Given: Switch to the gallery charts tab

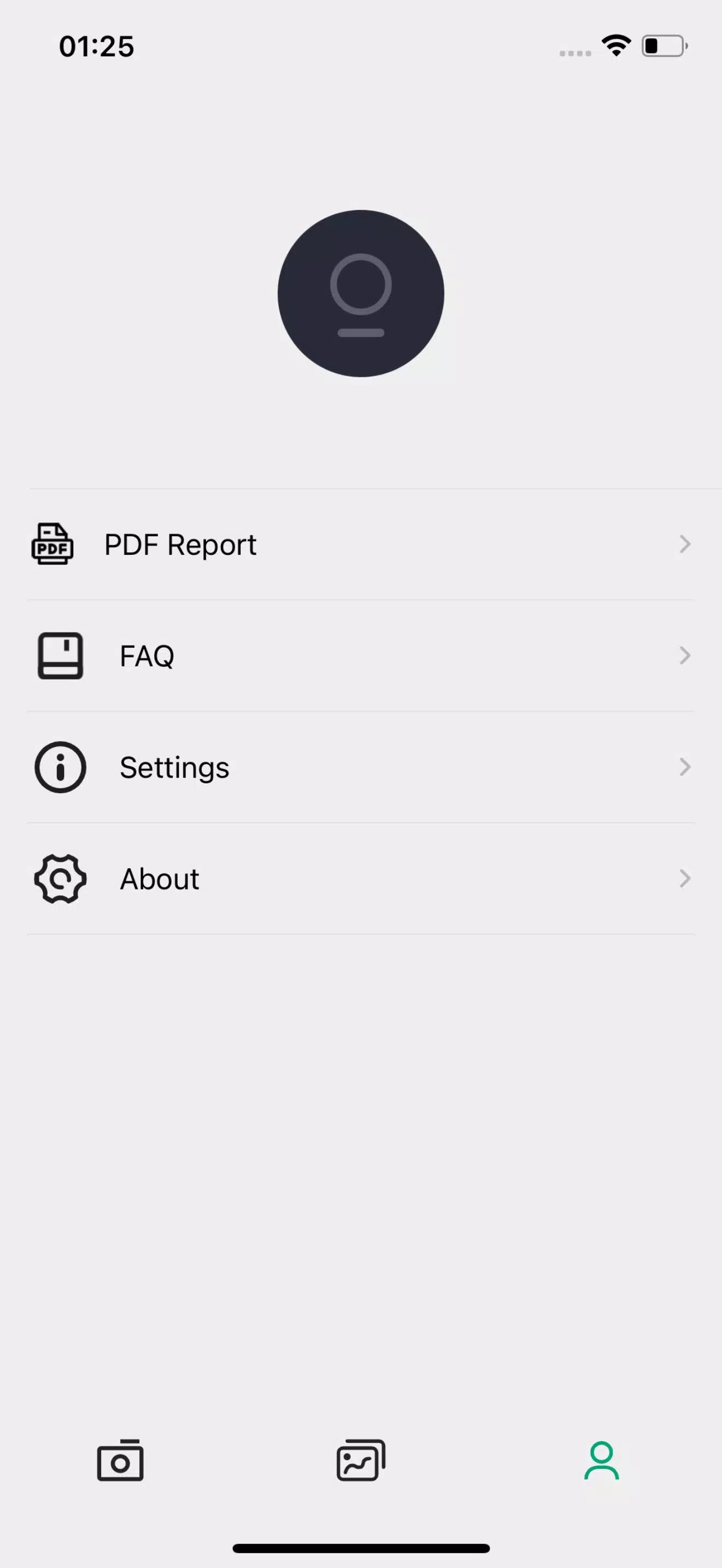Looking at the screenshot, I should 361,1460.
